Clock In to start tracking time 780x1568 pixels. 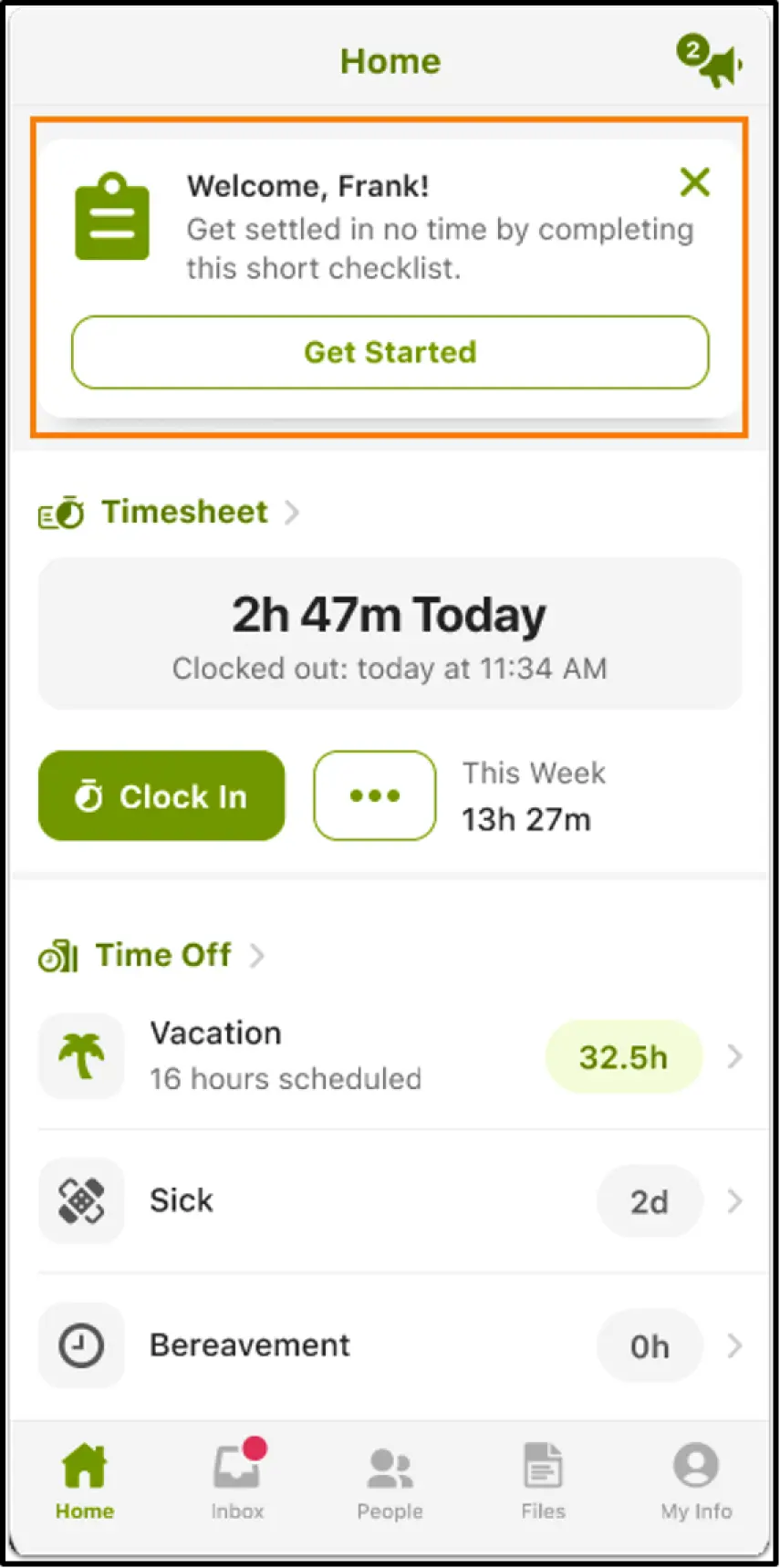[x=161, y=795]
